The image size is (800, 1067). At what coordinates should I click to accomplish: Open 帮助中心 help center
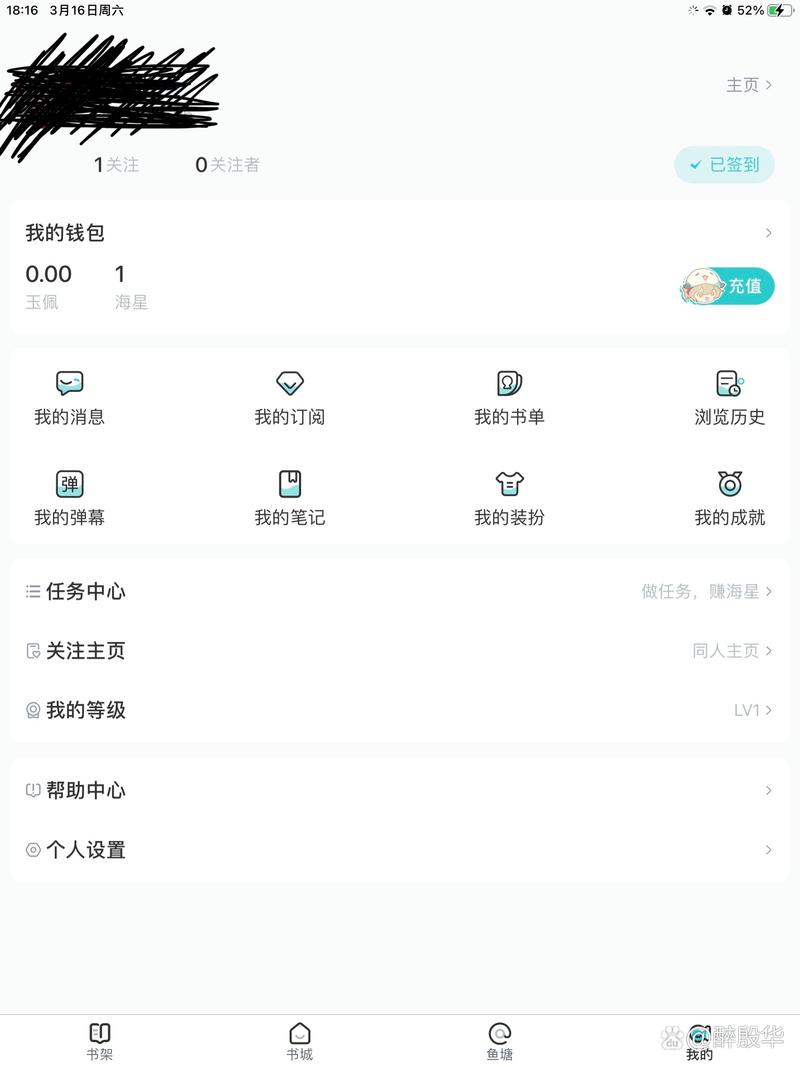(400, 790)
